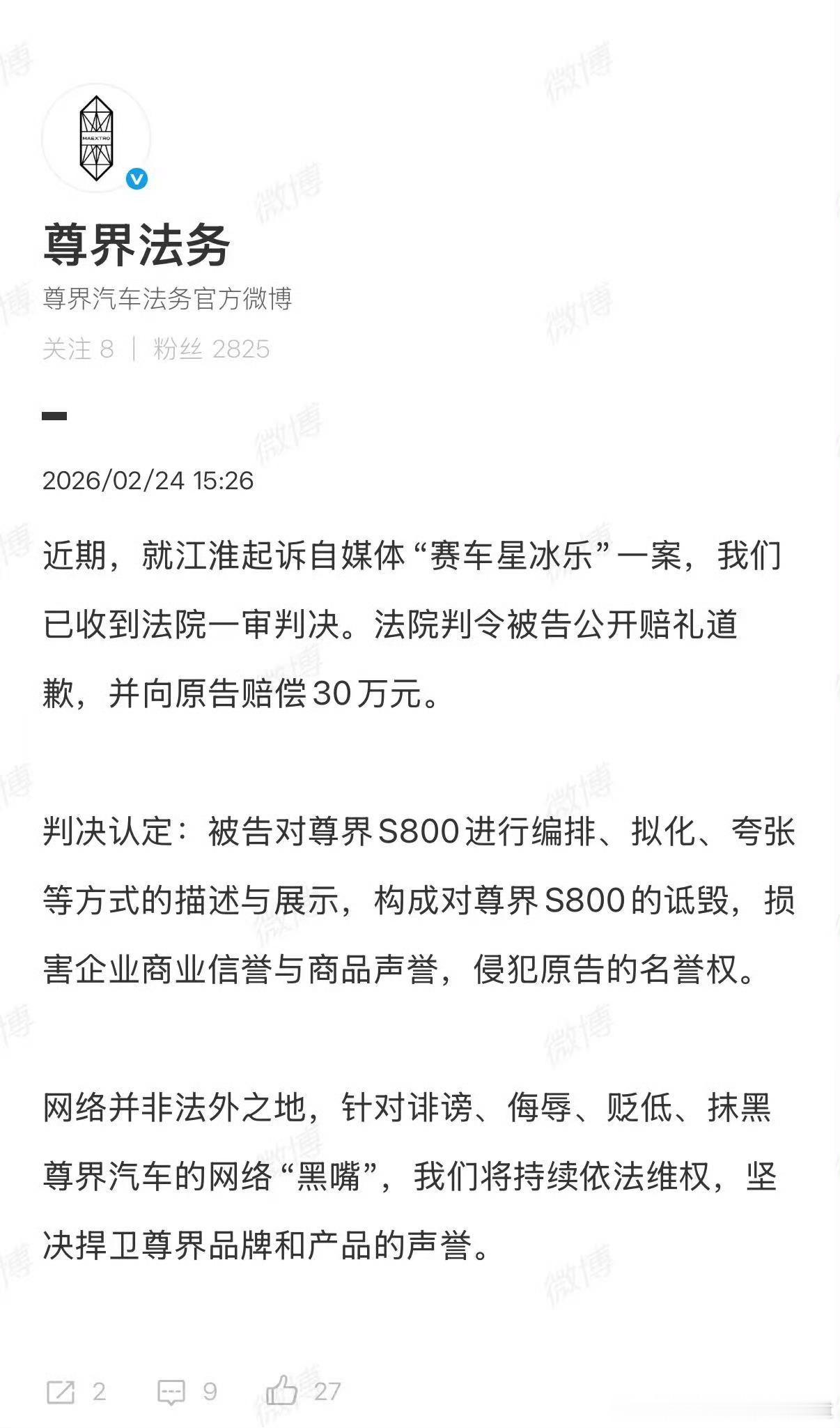Select the timestamp 2026/02/24 15:26
Screen dimensions: 840x1428
click(x=150, y=480)
